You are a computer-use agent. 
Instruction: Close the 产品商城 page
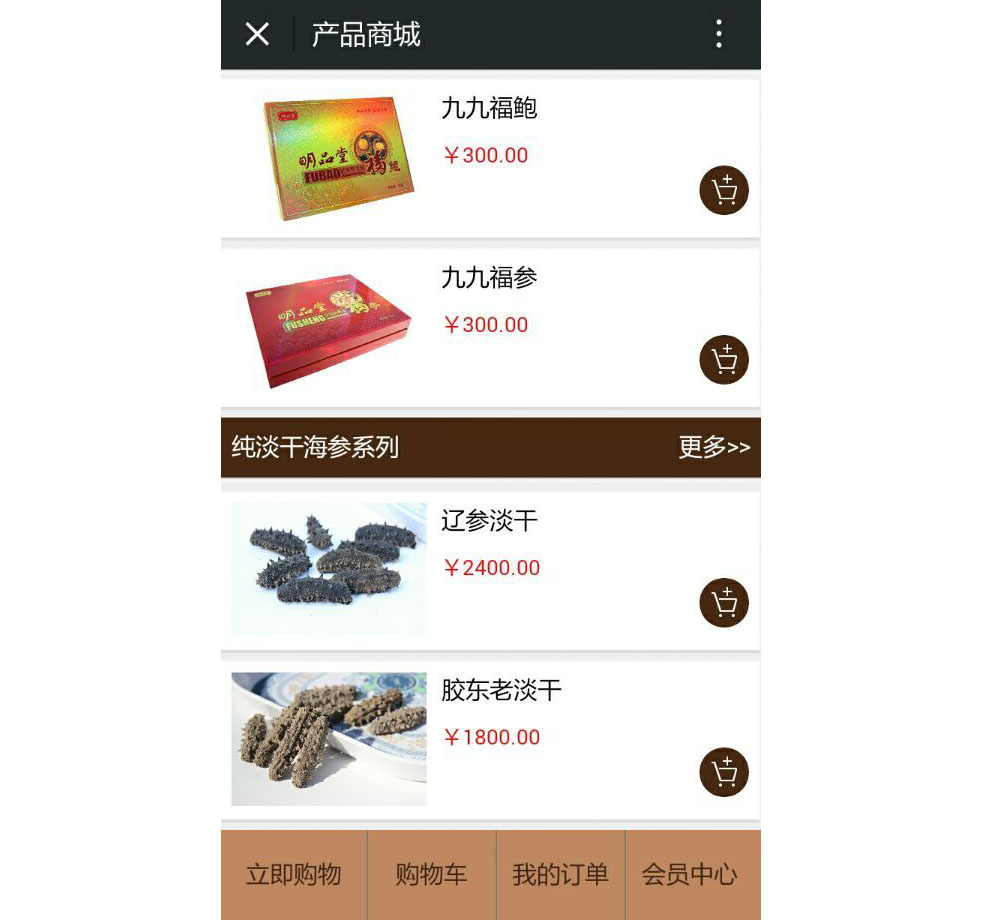[x=257, y=34]
